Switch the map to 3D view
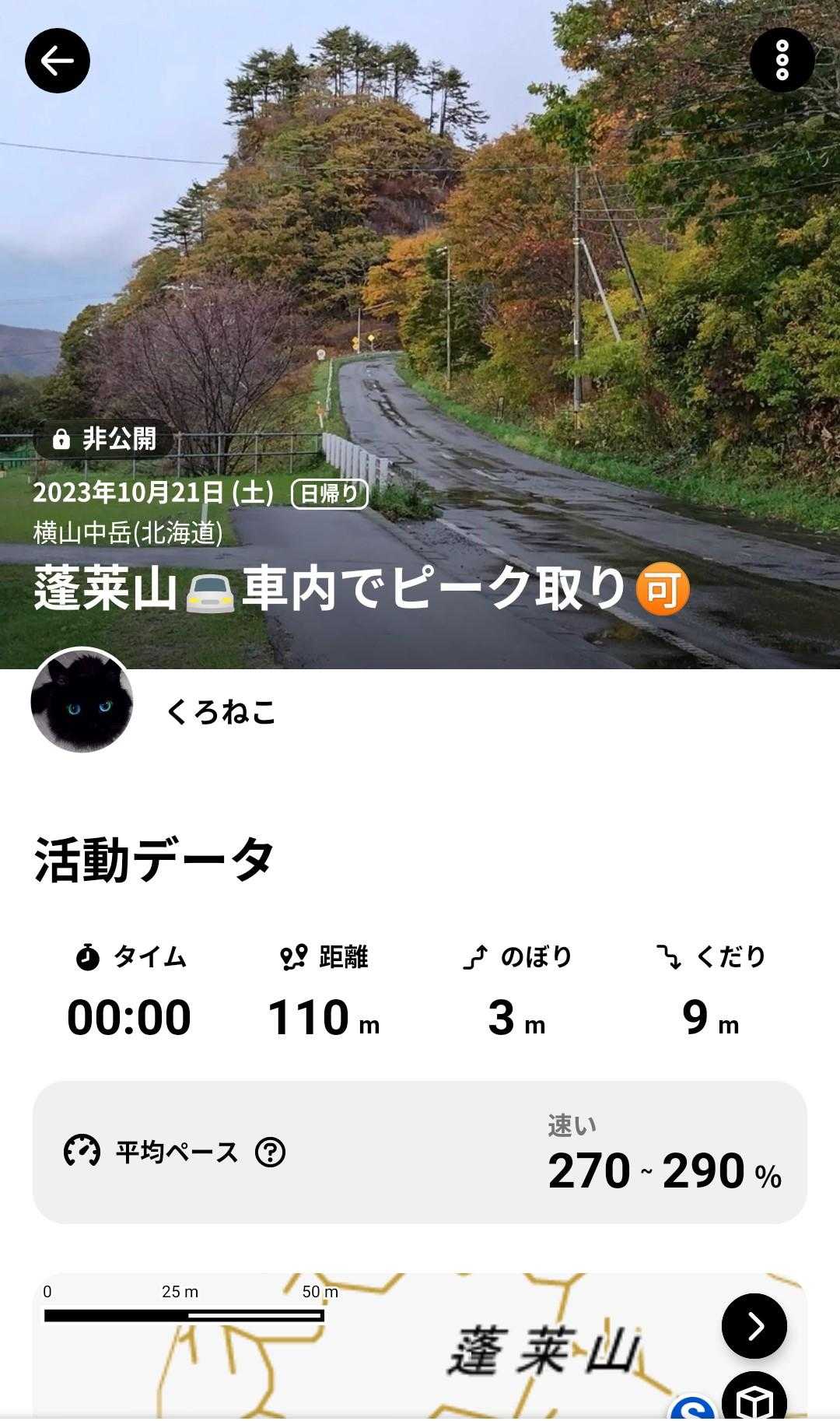This screenshot has height=1421, width=840. click(x=754, y=1399)
